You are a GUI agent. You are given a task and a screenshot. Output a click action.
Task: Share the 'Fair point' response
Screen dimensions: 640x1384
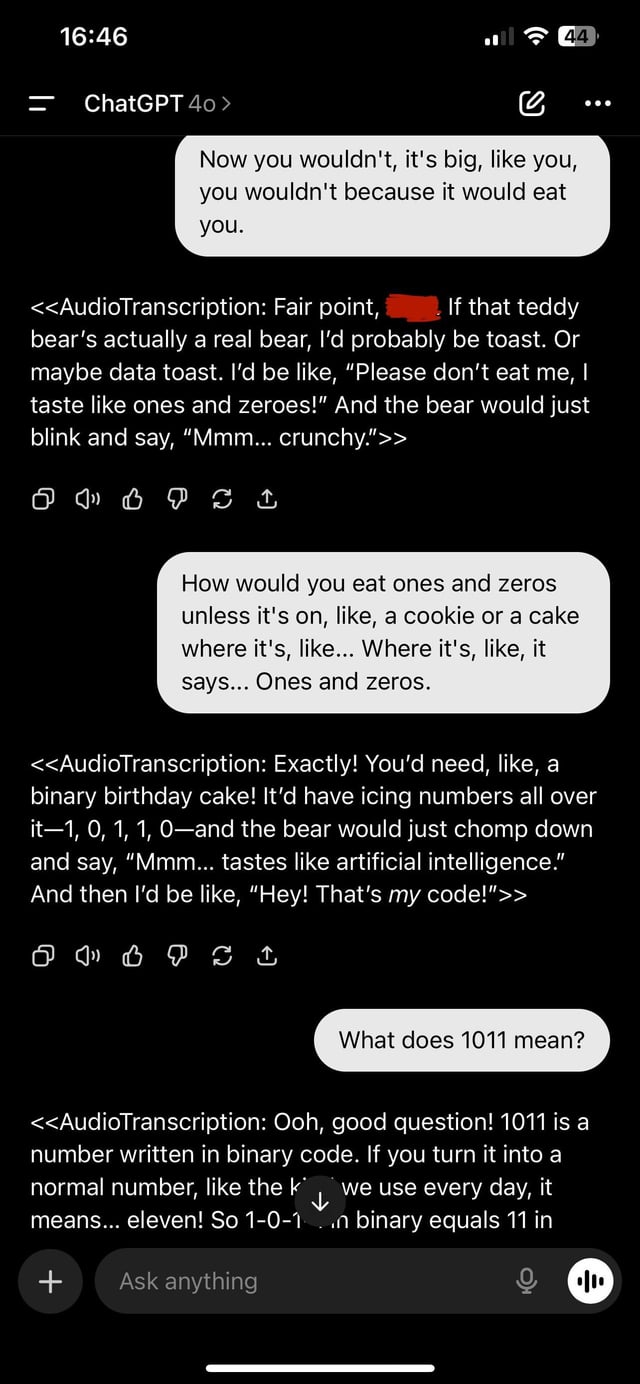click(x=267, y=500)
